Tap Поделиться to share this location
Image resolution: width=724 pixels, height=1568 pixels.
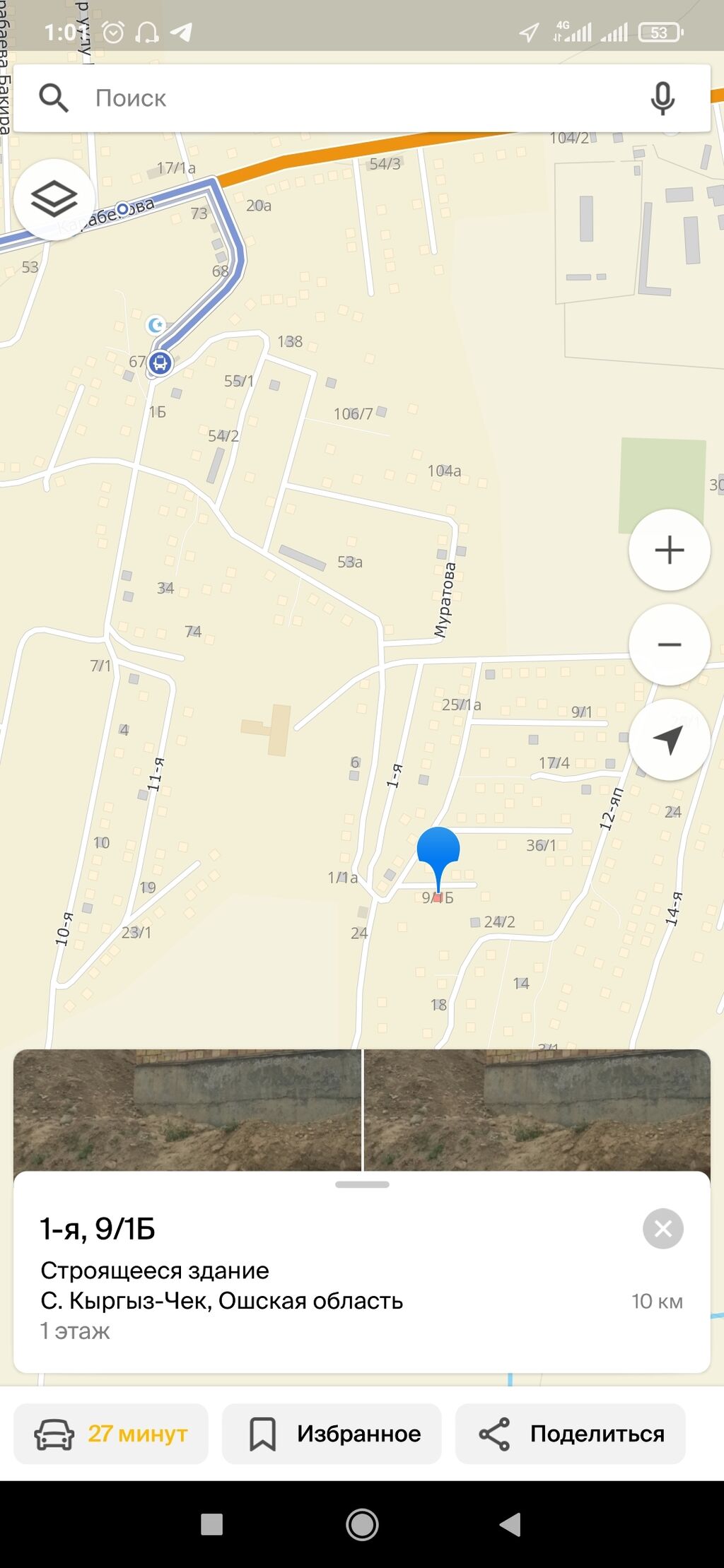point(571,1434)
